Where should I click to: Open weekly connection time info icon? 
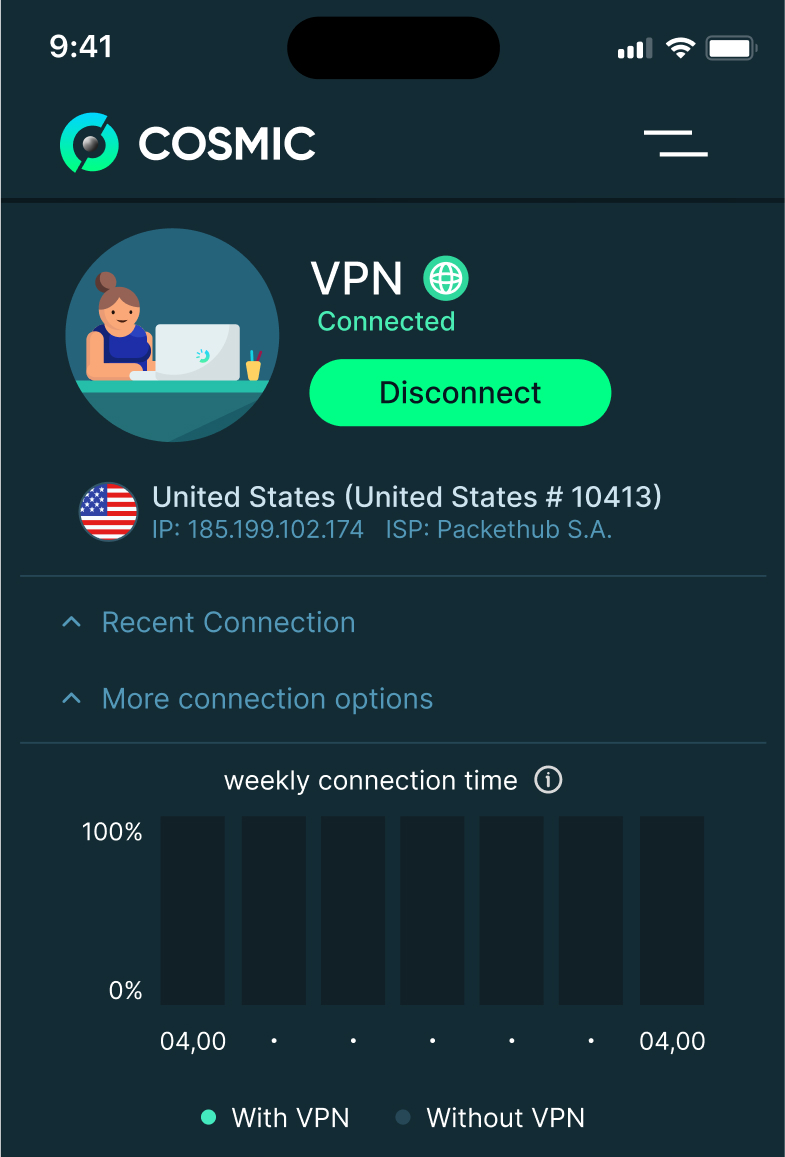[548, 780]
